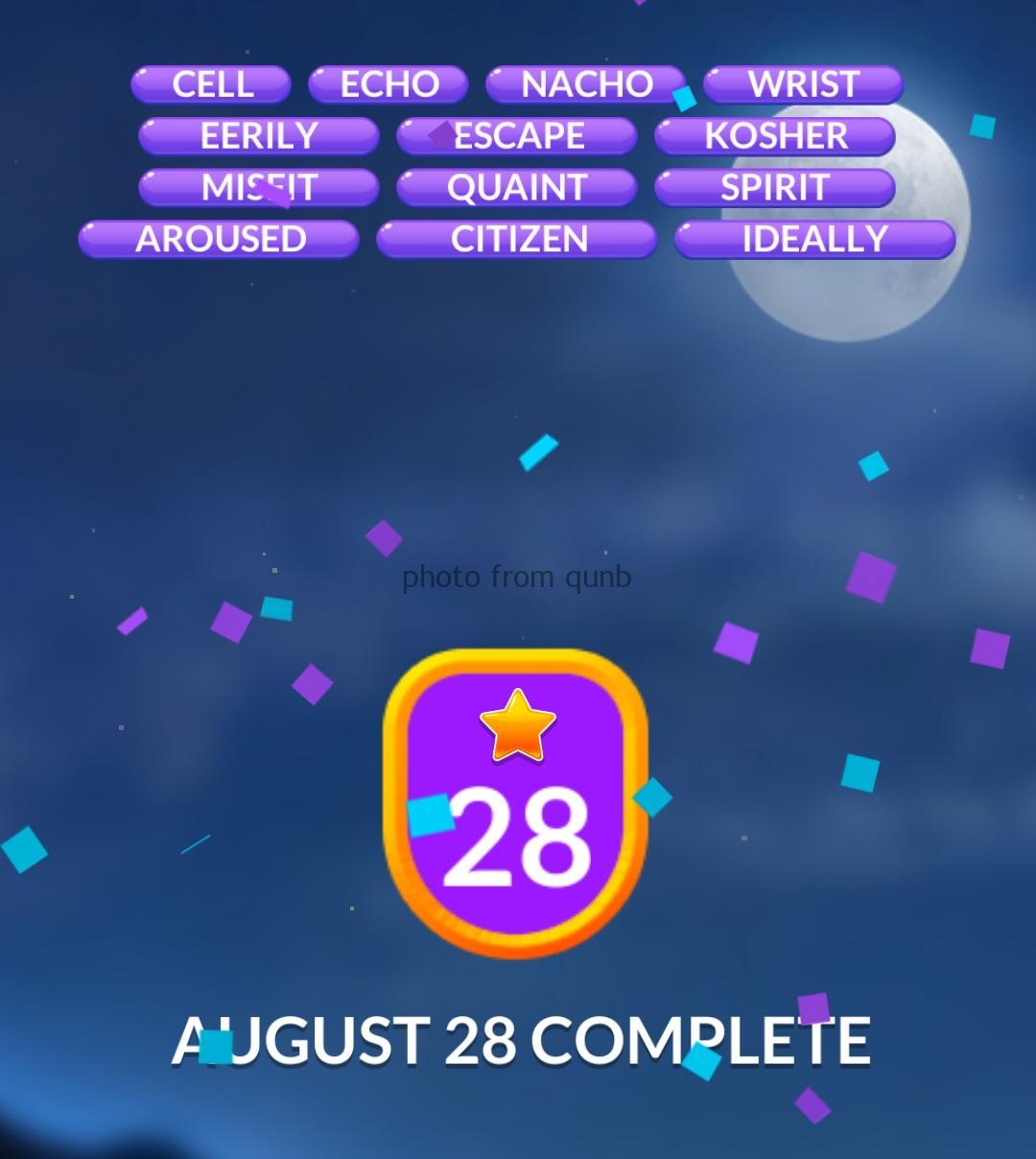Select the ESCAPE word chip
The width and height of the screenshot is (1036, 1159).
pyautogui.click(x=517, y=136)
